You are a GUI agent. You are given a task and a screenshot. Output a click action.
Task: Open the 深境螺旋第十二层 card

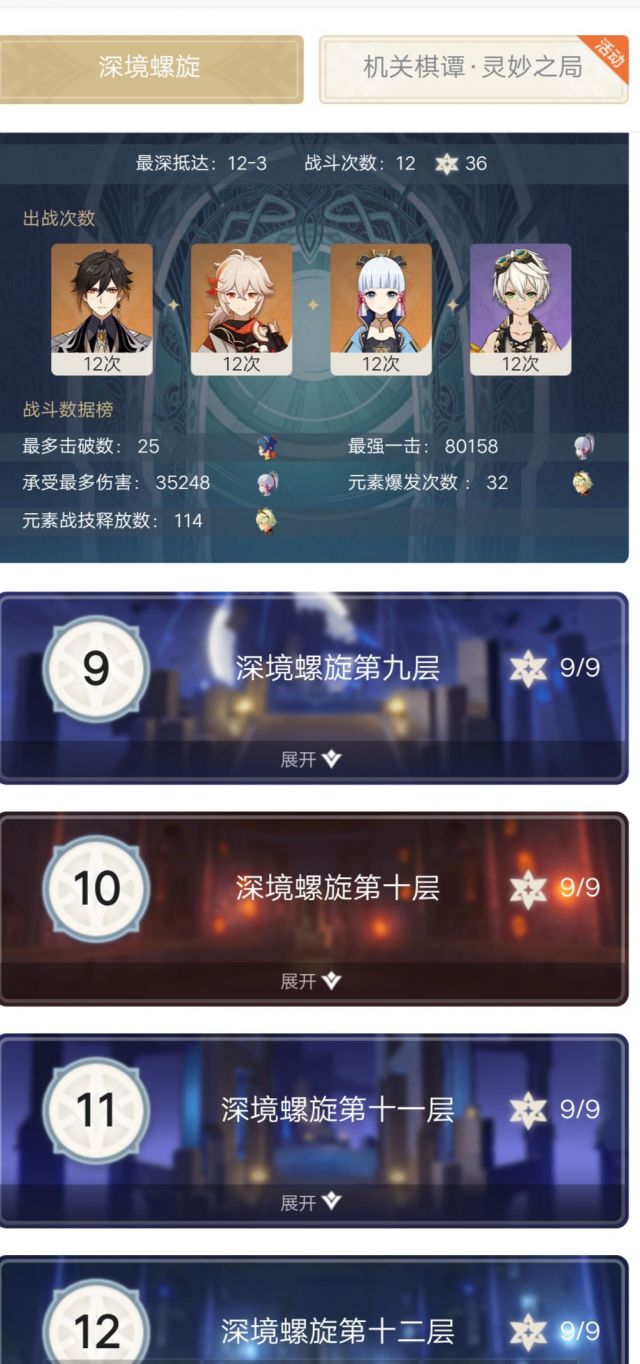coord(336,1330)
